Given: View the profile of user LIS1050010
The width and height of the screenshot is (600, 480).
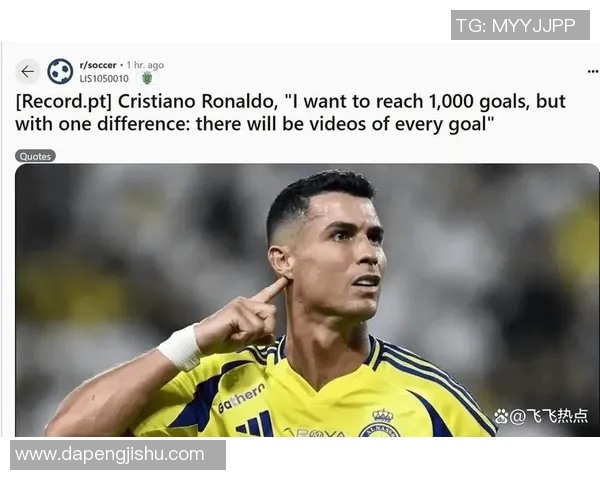Looking at the screenshot, I should click(x=104, y=78).
